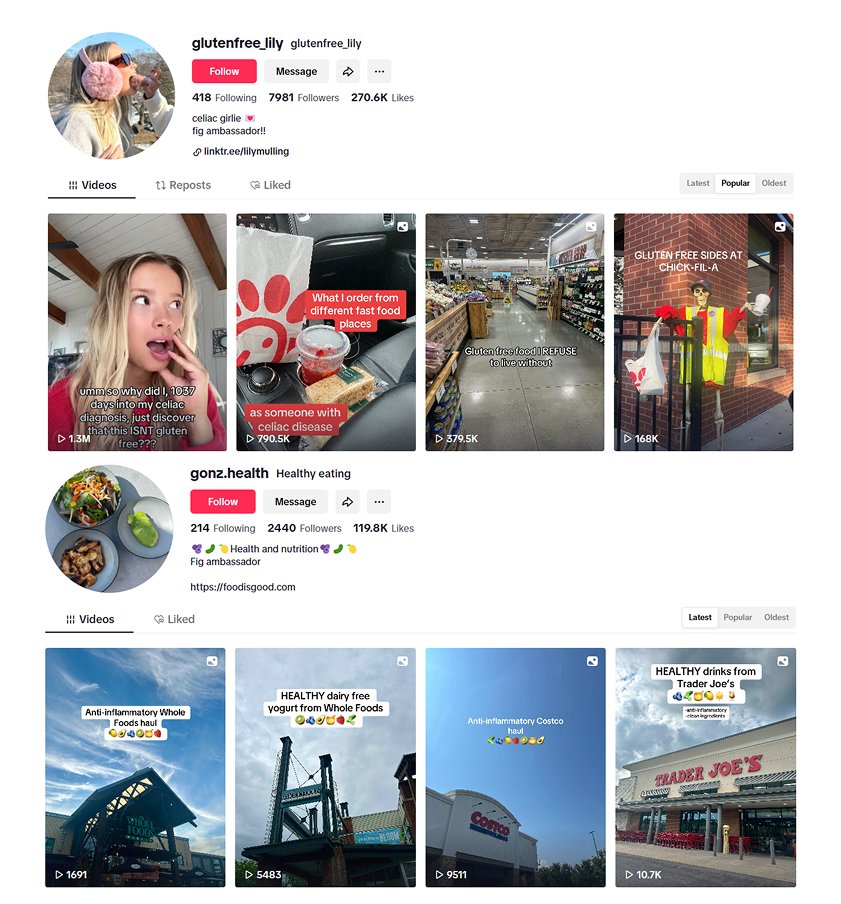Open the anti-inflammatory Costco haul post
841x904 pixels.
click(515, 767)
